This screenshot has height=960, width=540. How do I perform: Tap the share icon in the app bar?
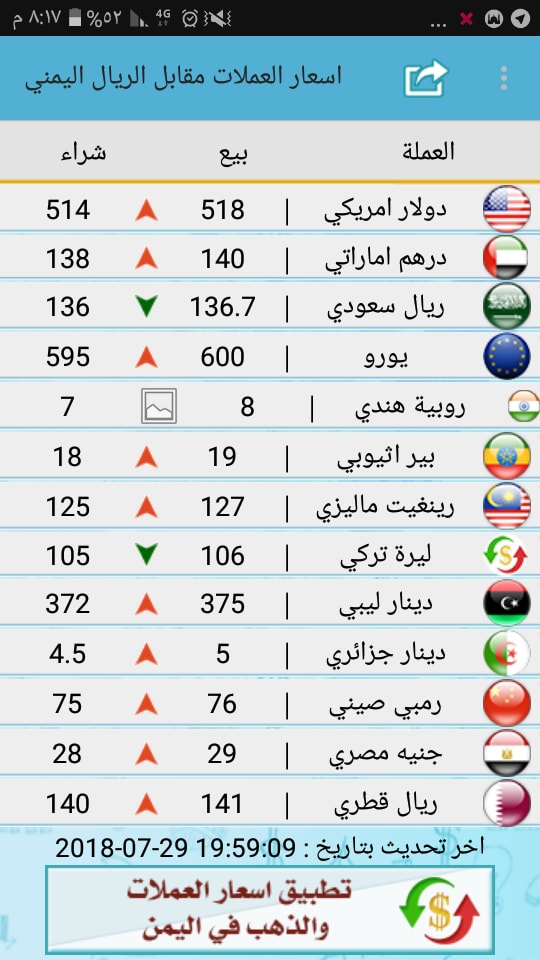[x=426, y=78]
